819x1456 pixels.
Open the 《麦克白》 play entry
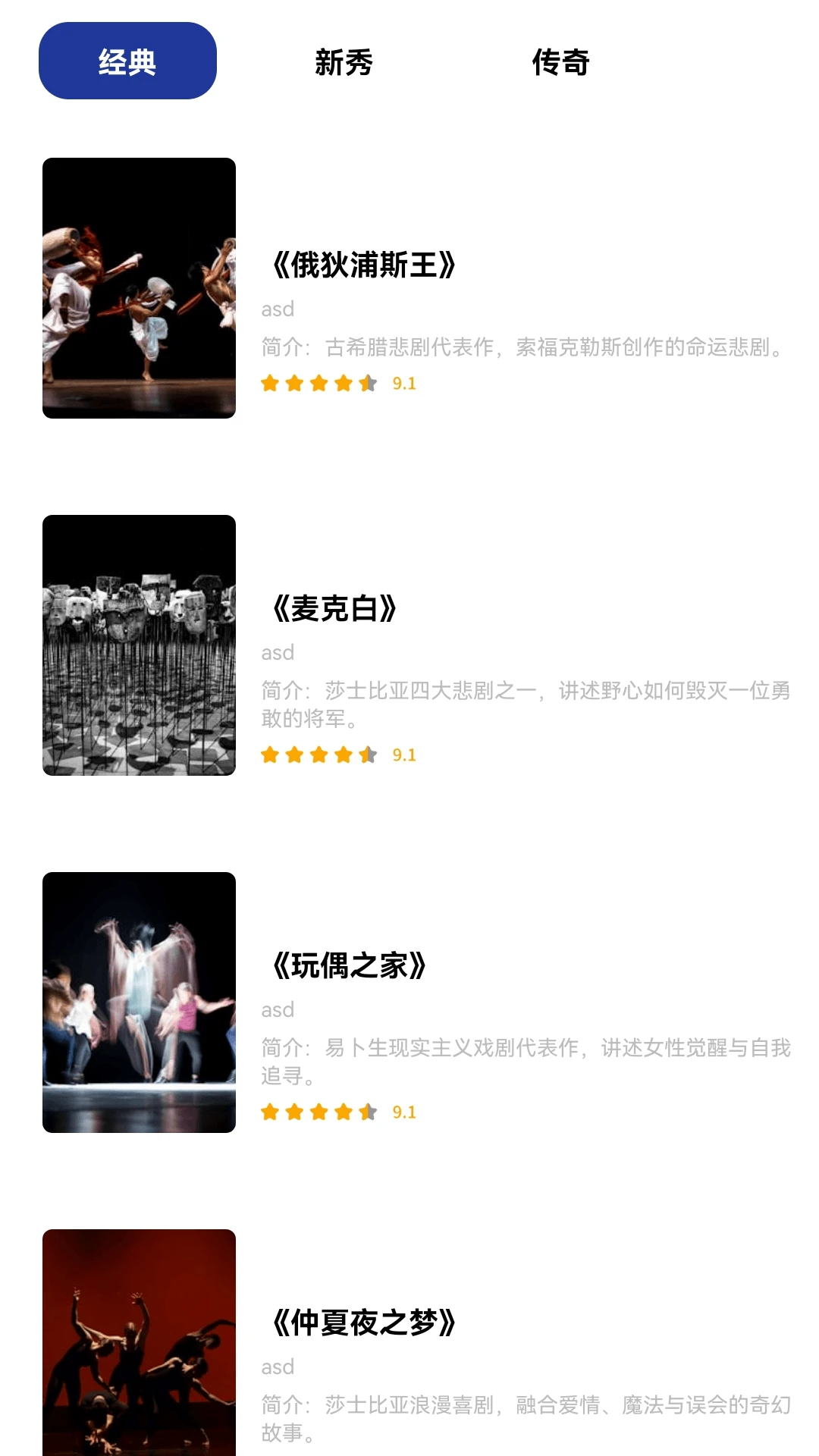334,609
